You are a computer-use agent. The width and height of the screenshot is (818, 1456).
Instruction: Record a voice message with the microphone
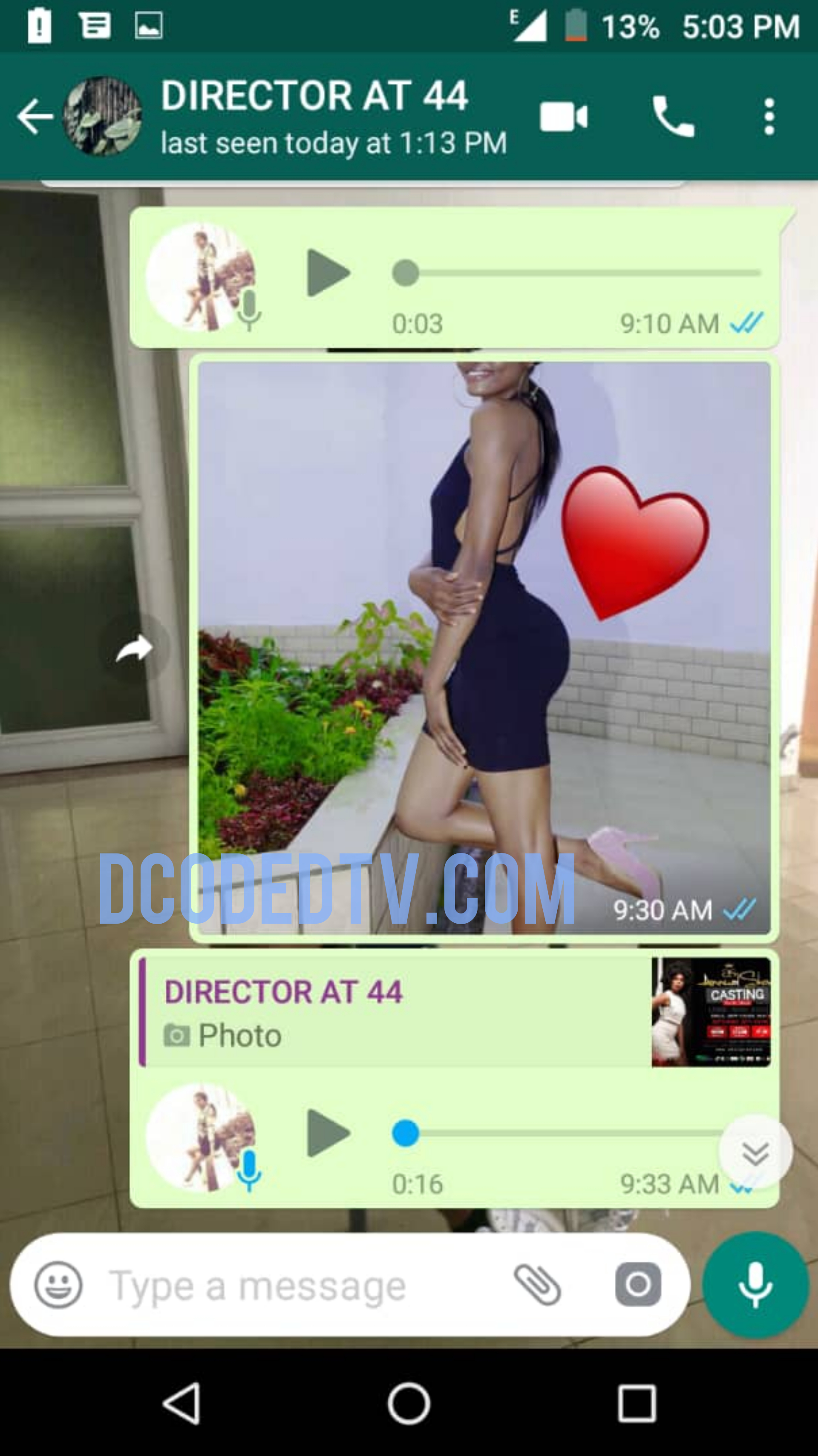755,1285
